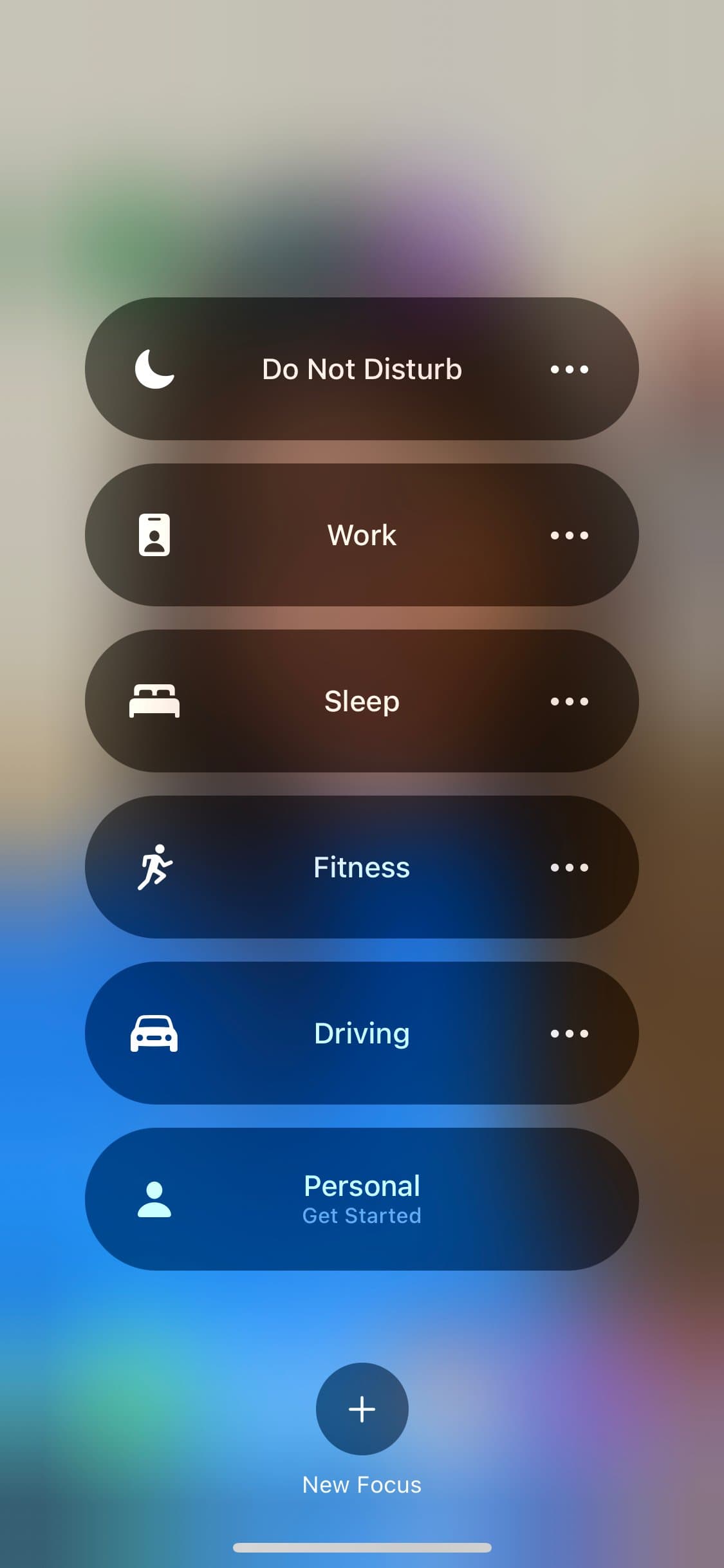
Task: Open the Driving focus ellipsis menu
Action: pos(570,1033)
